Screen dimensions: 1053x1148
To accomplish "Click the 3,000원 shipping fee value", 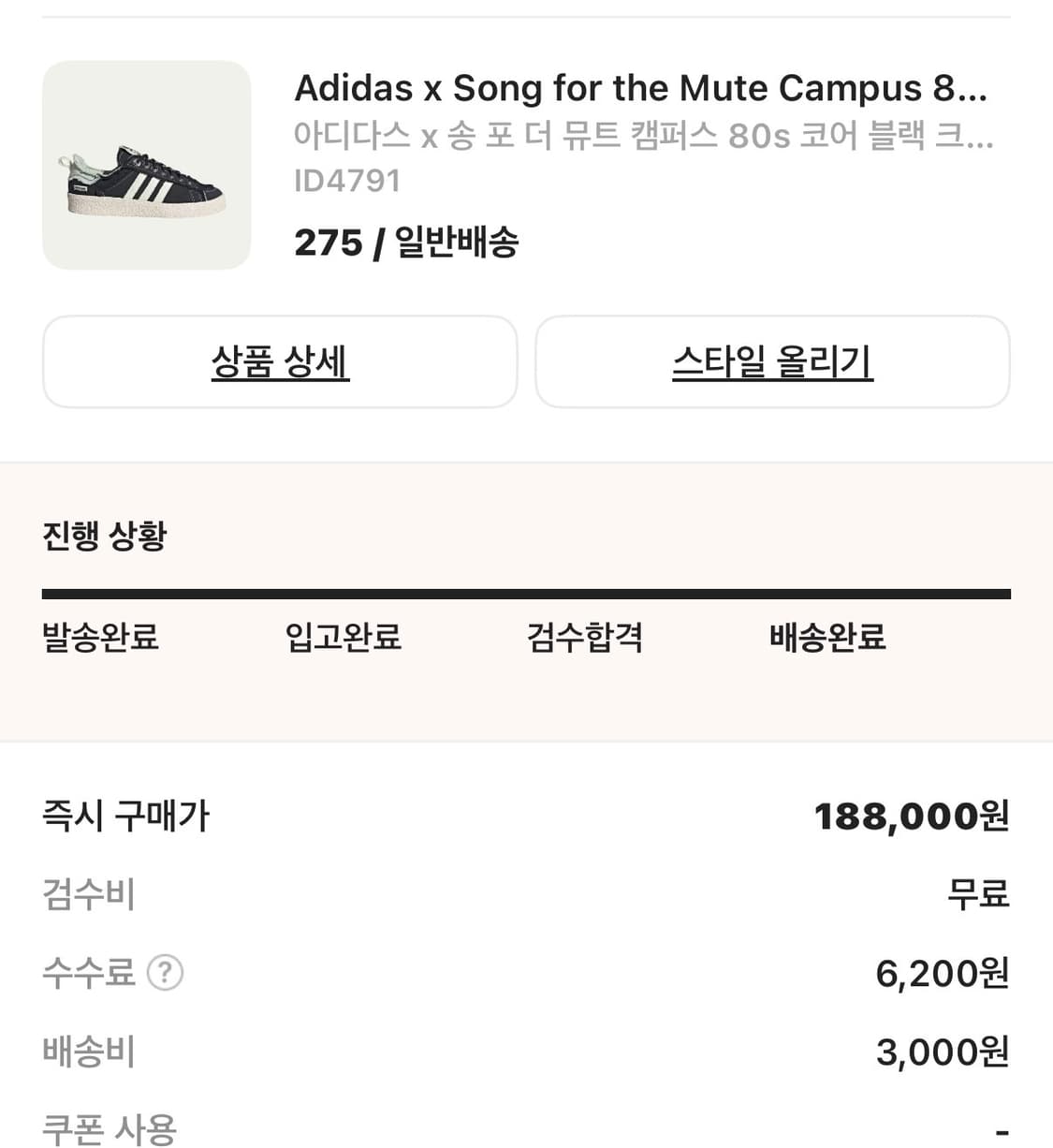I will (x=939, y=1051).
